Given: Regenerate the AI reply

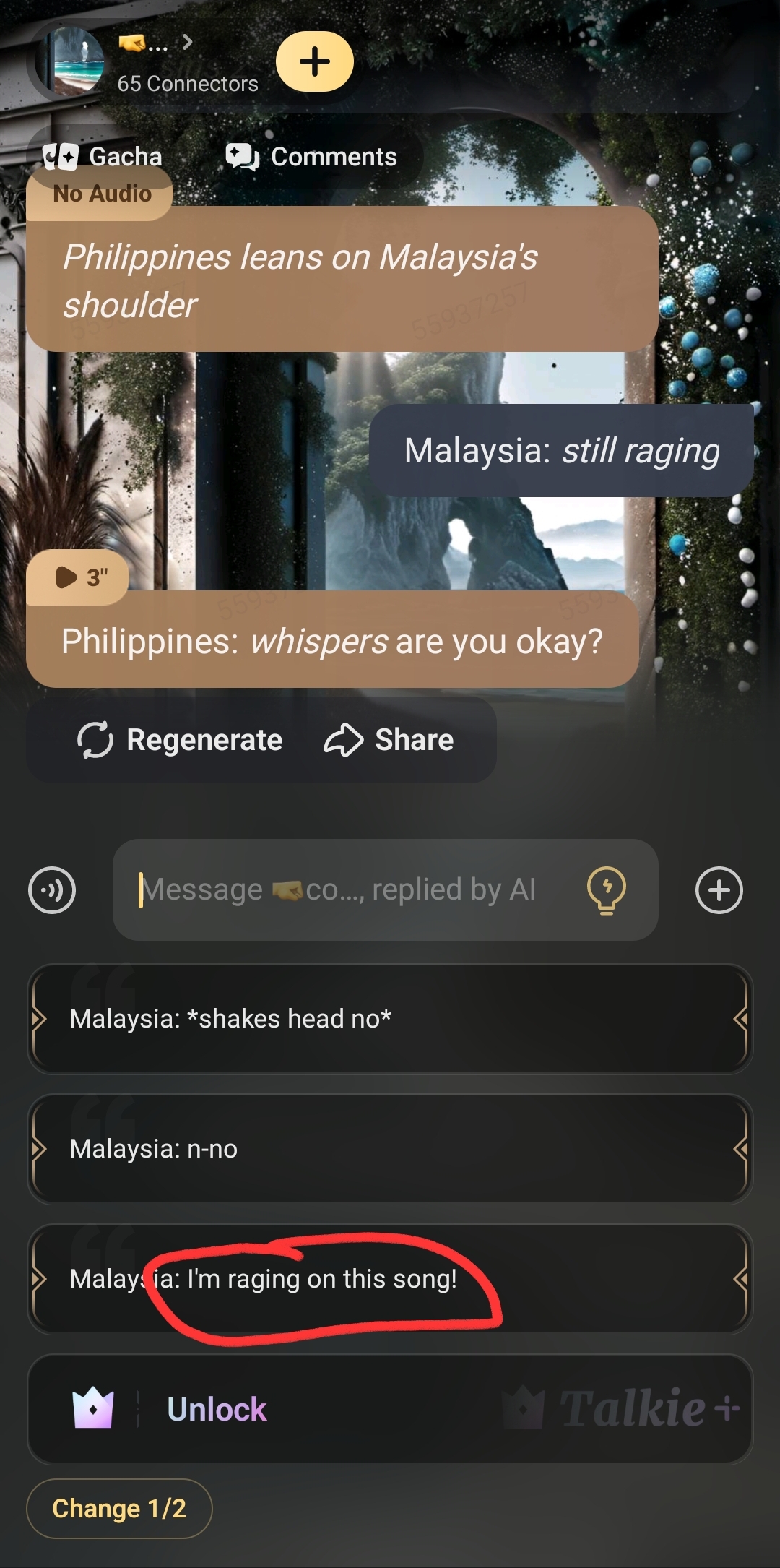Looking at the screenshot, I should coord(180,740).
